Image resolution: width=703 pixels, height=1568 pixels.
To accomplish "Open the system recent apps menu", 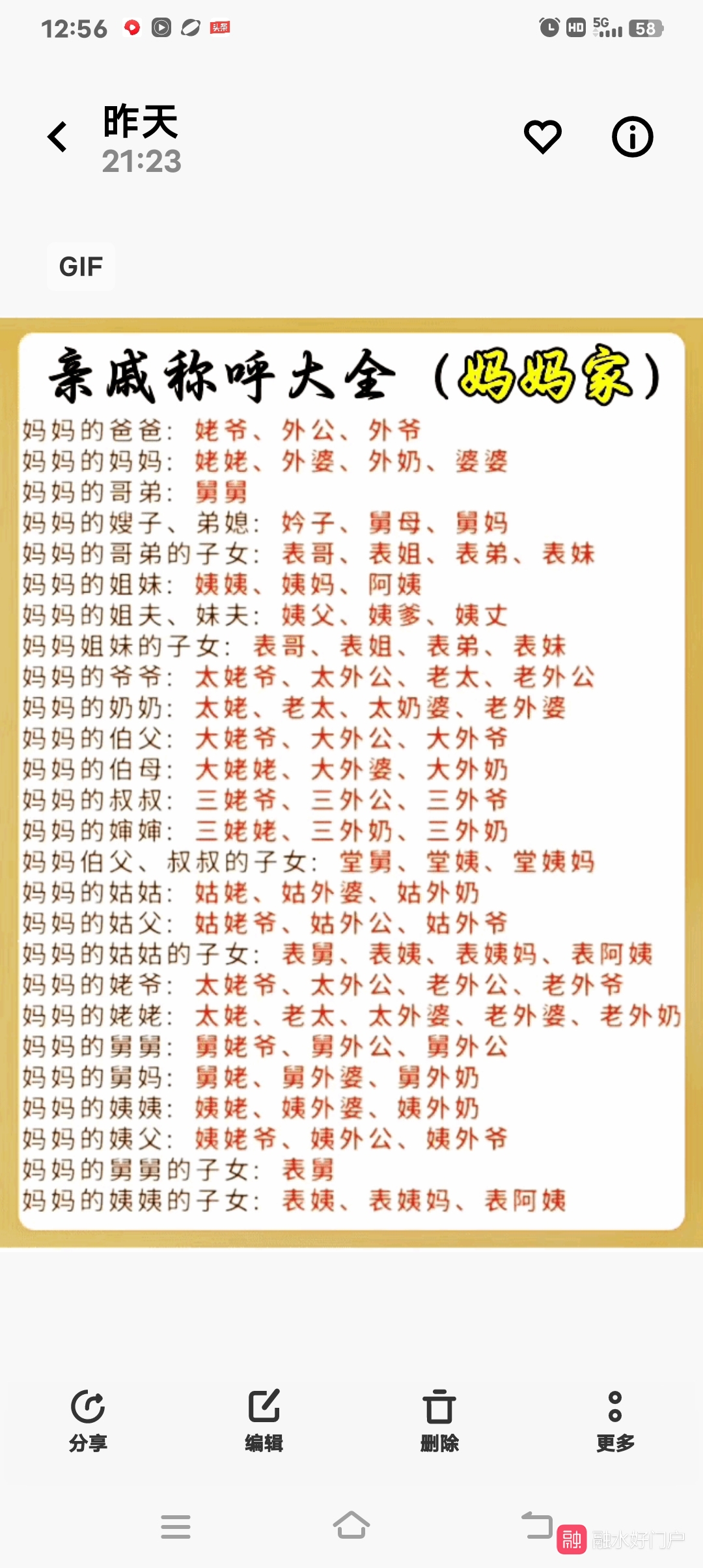I will [x=176, y=1526].
